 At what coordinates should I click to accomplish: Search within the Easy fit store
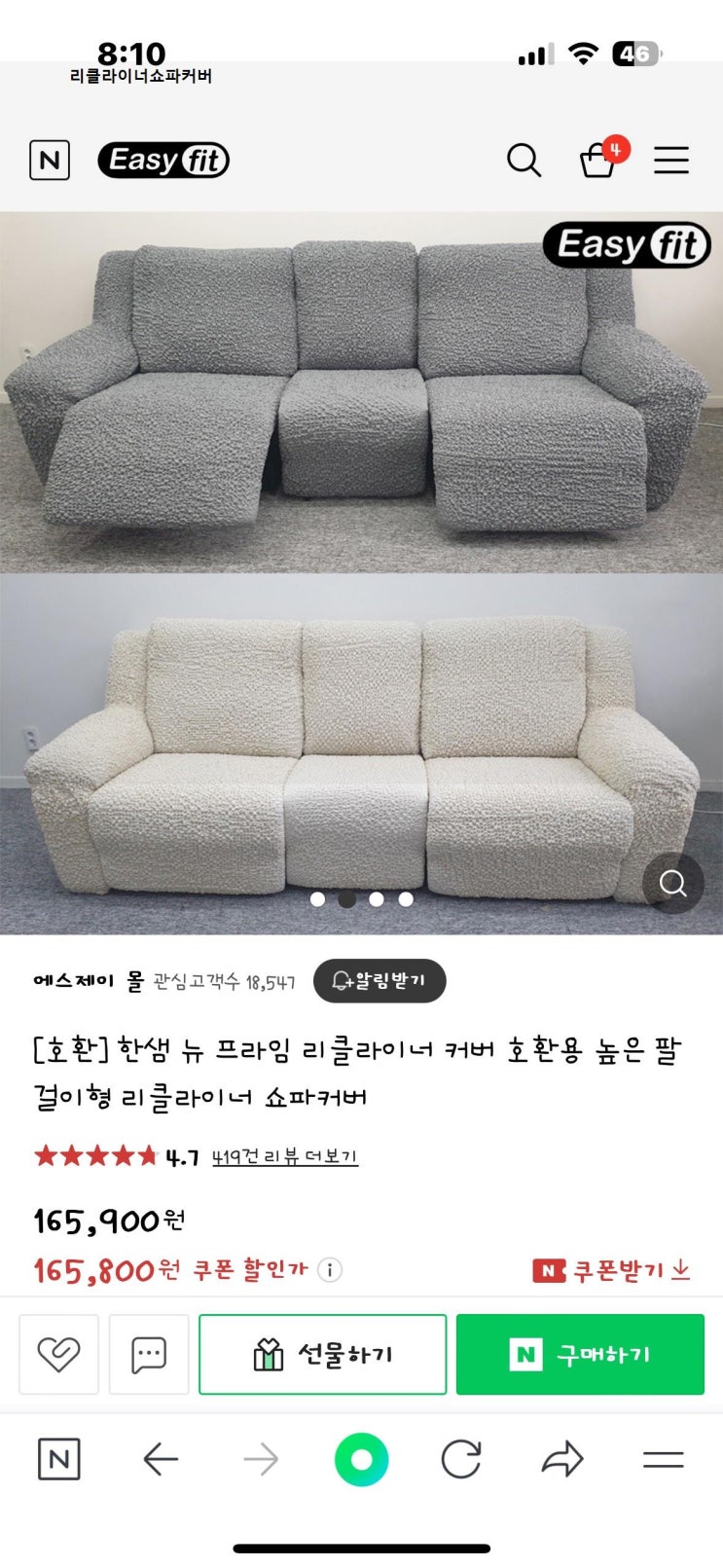(524, 161)
